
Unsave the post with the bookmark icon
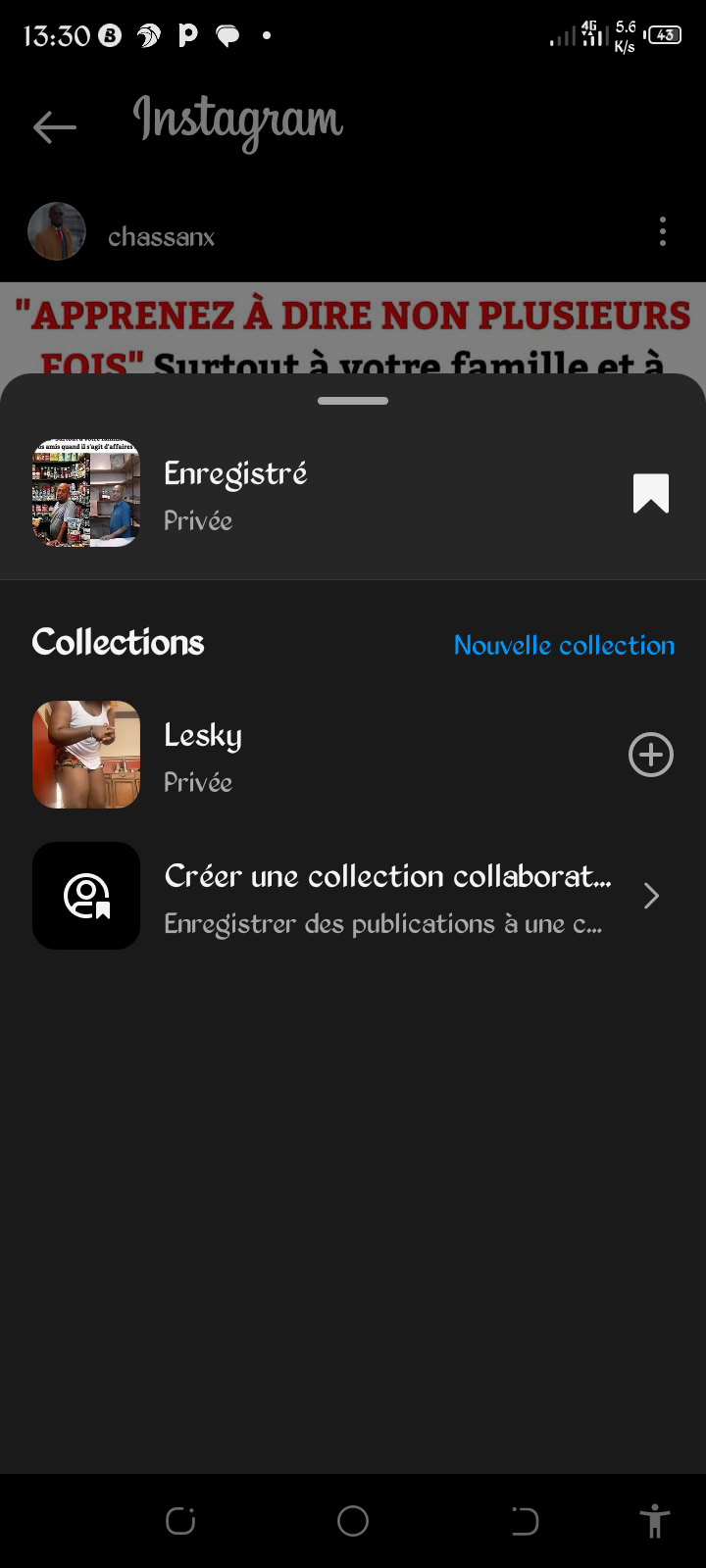click(x=651, y=493)
